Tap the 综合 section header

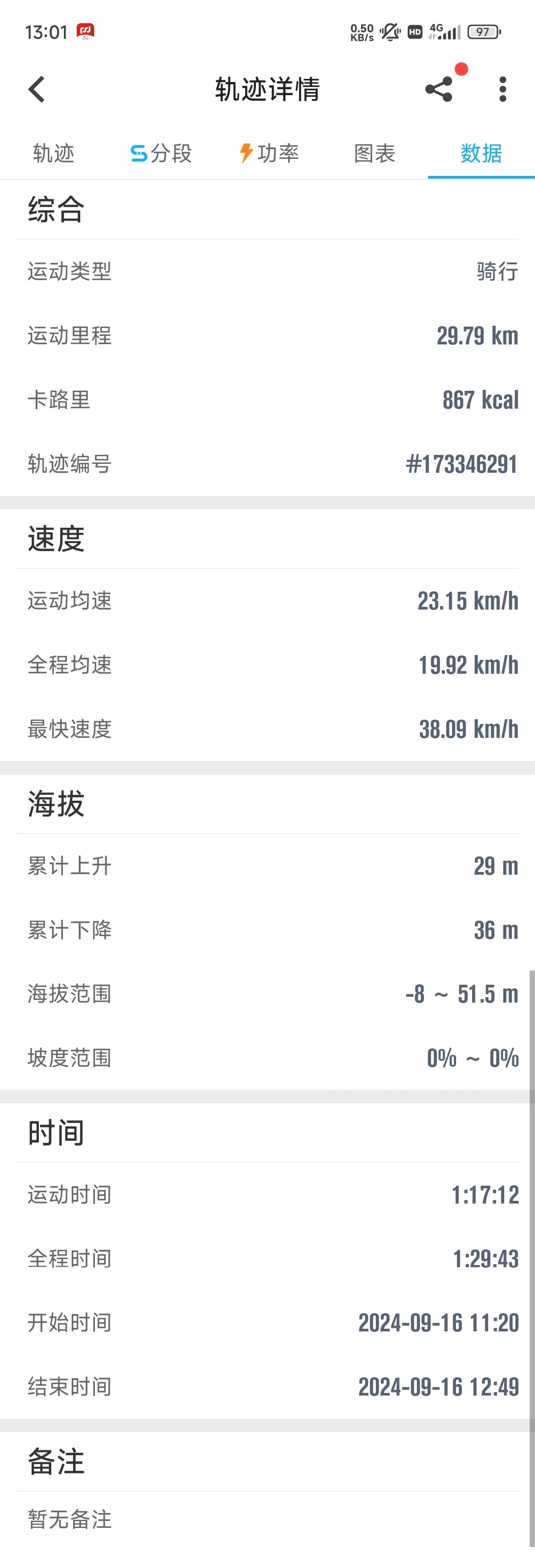tap(55, 209)
